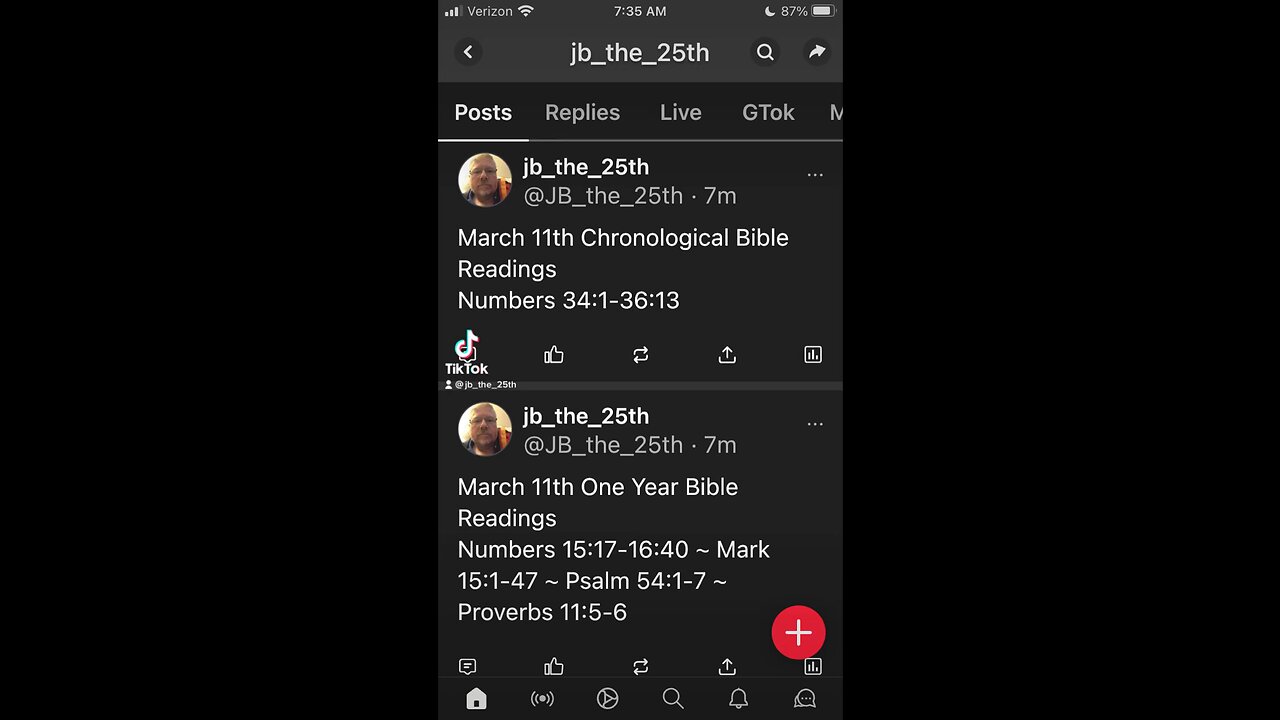Open options for the Chronological Bible post
1280x720 pixels.
815,175
